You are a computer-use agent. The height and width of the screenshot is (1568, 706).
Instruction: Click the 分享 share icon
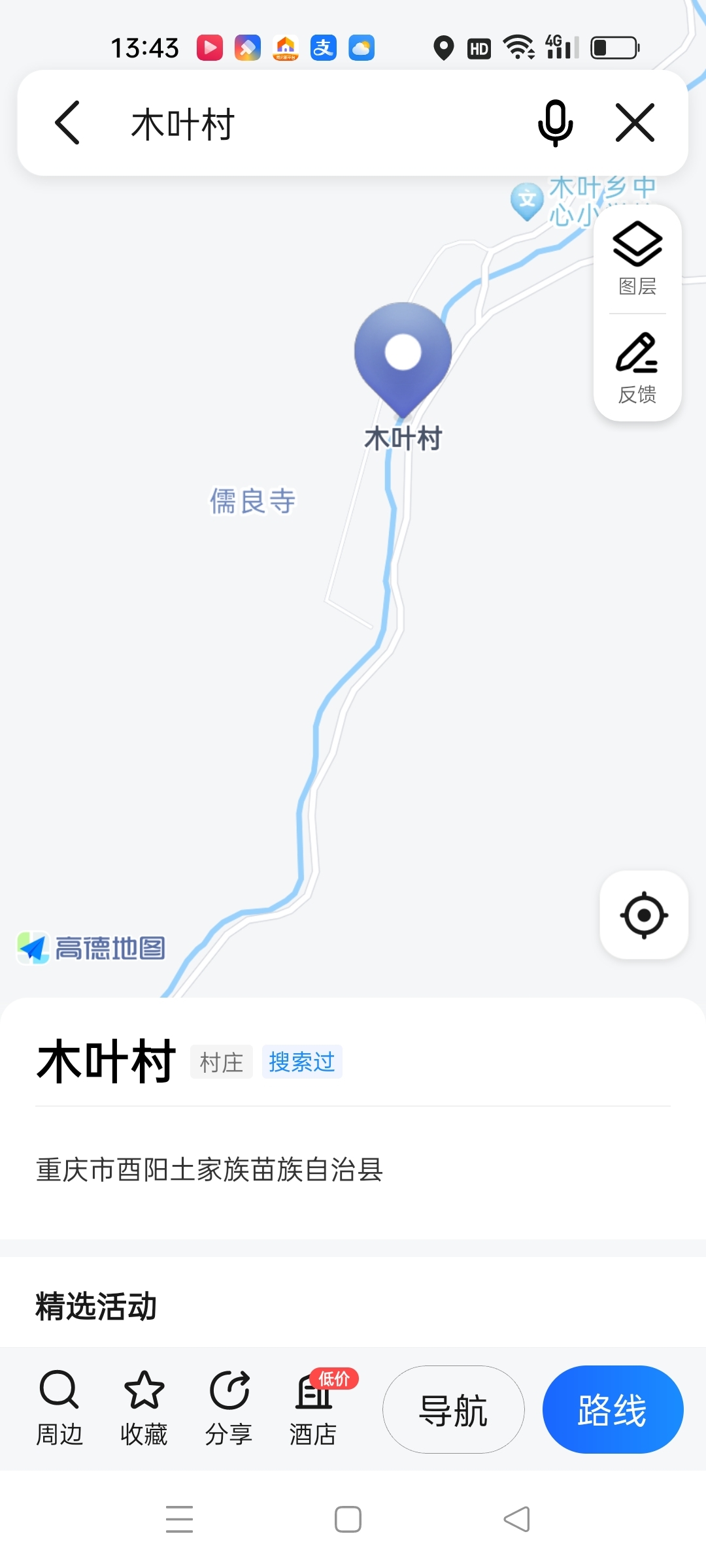pyautogui.click(x=229, y=1408)
